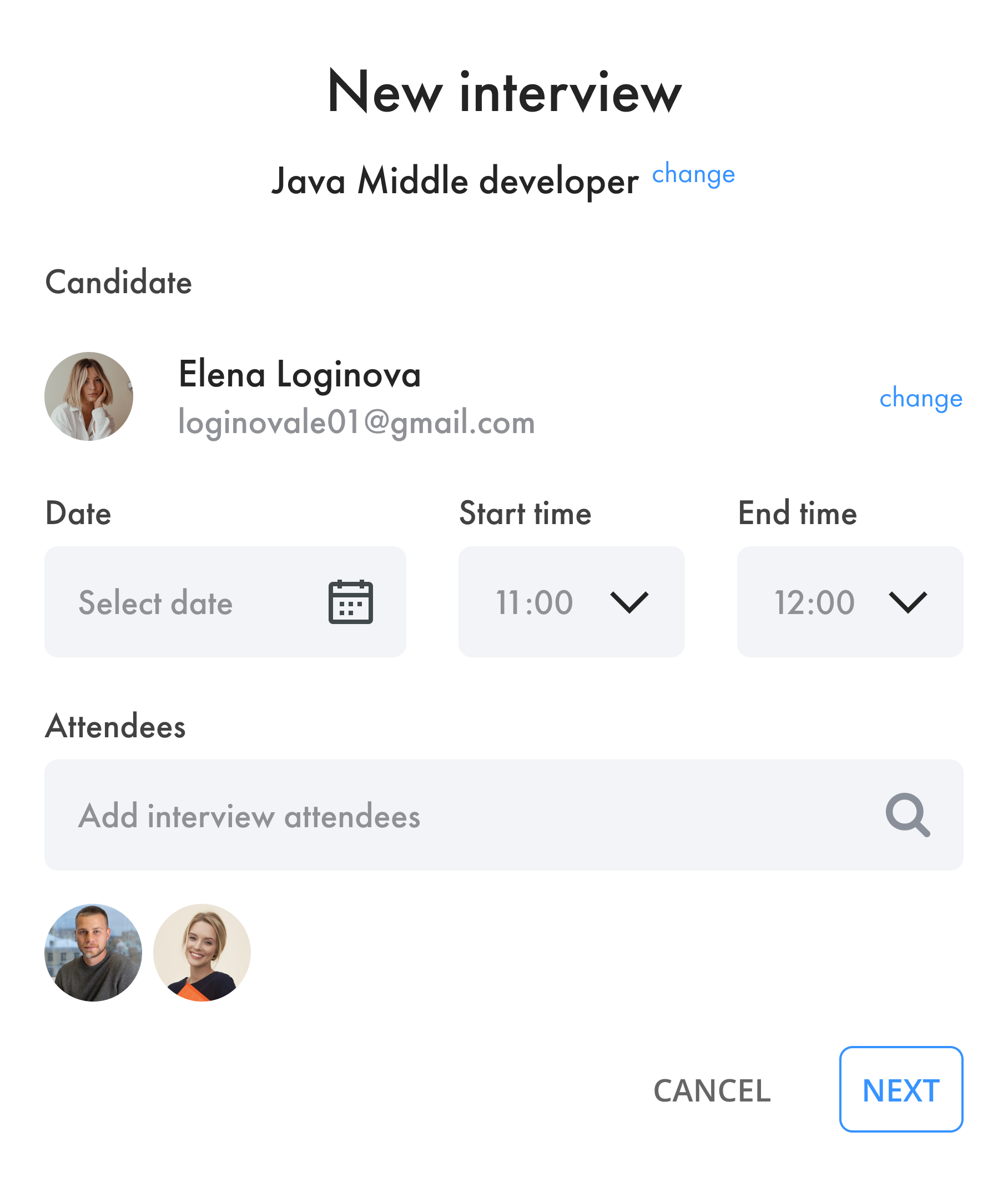This screenshot has height=1177, width=1008.
Task: Select the female attendee avatar
Action: 201,953
